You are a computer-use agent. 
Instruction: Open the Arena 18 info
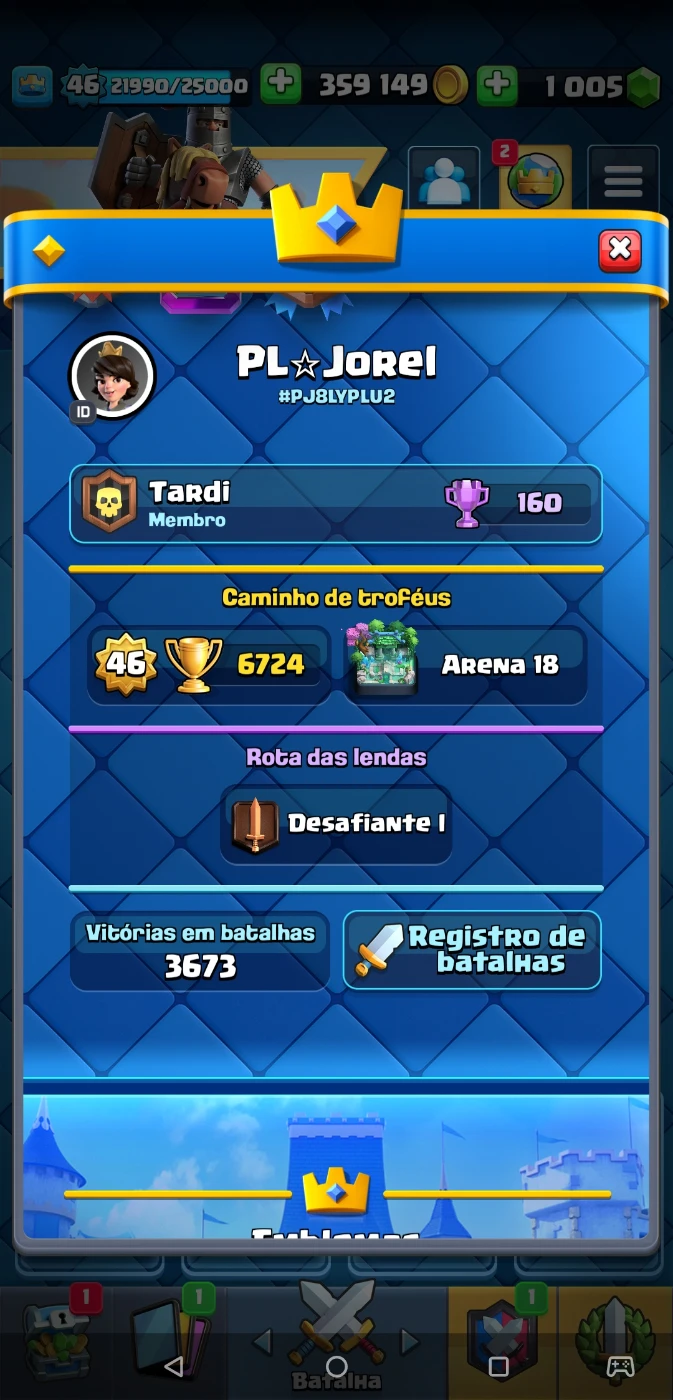point(466,664)
